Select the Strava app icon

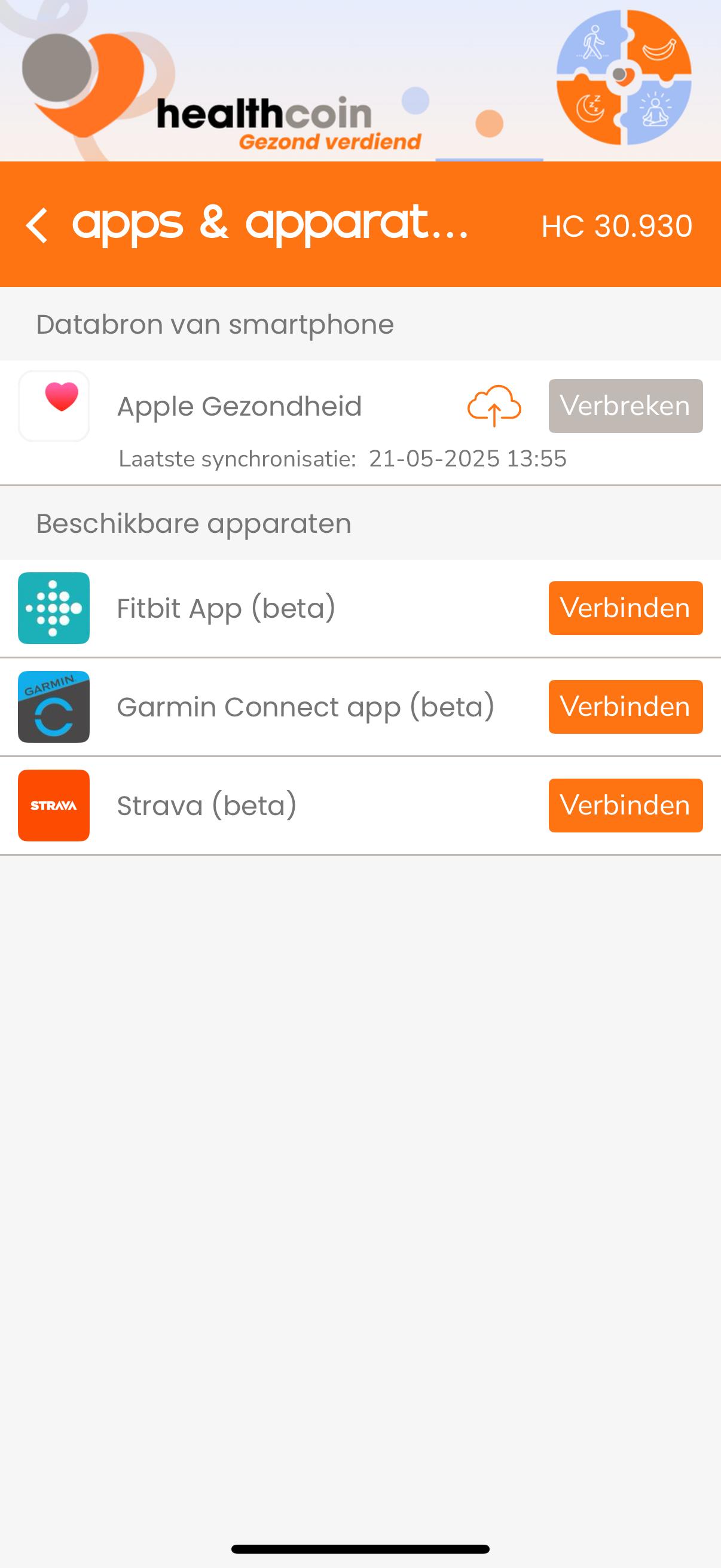(x=54, y=805)
